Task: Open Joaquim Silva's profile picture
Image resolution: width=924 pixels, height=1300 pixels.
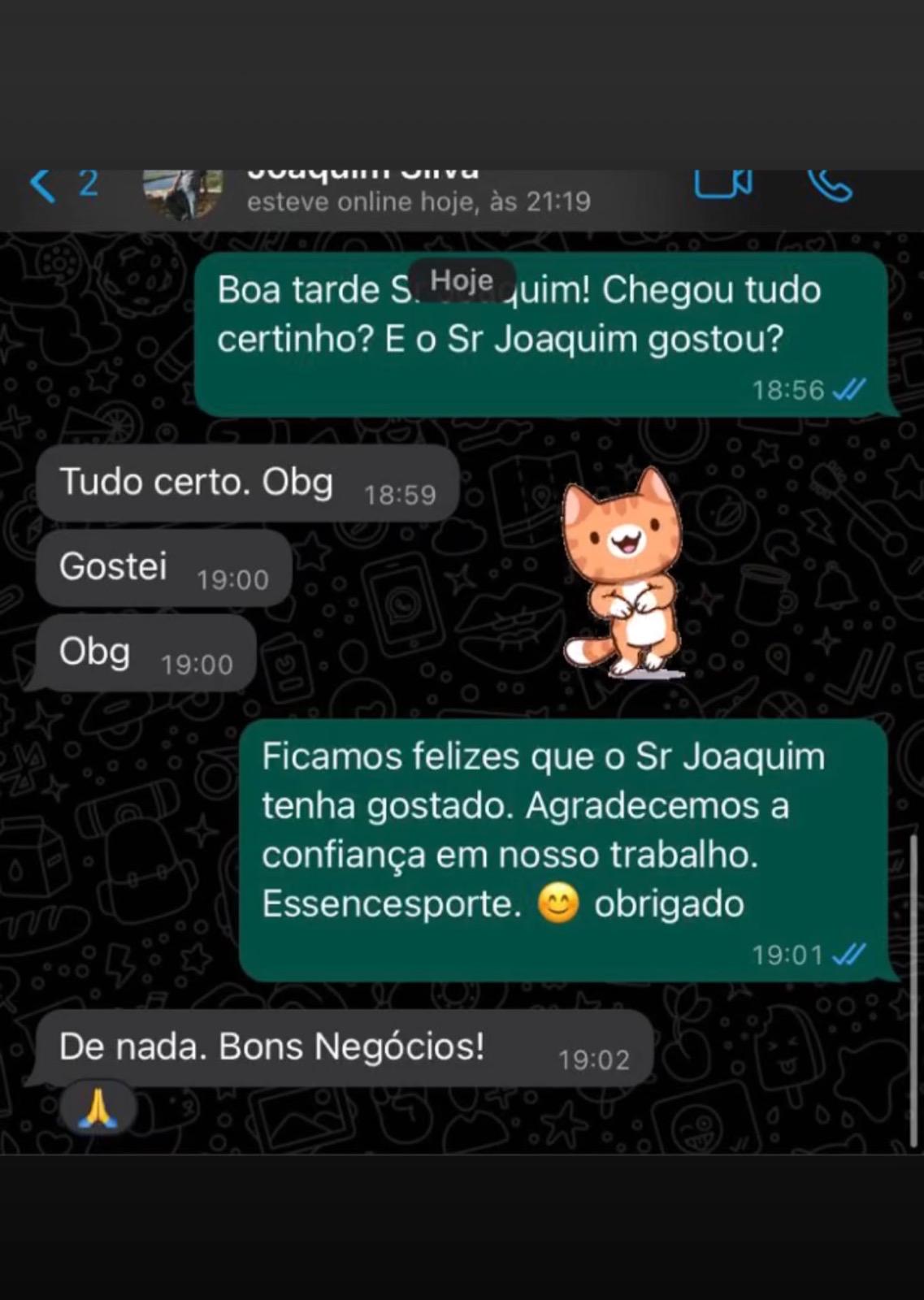Action: [x=183, y=193]
